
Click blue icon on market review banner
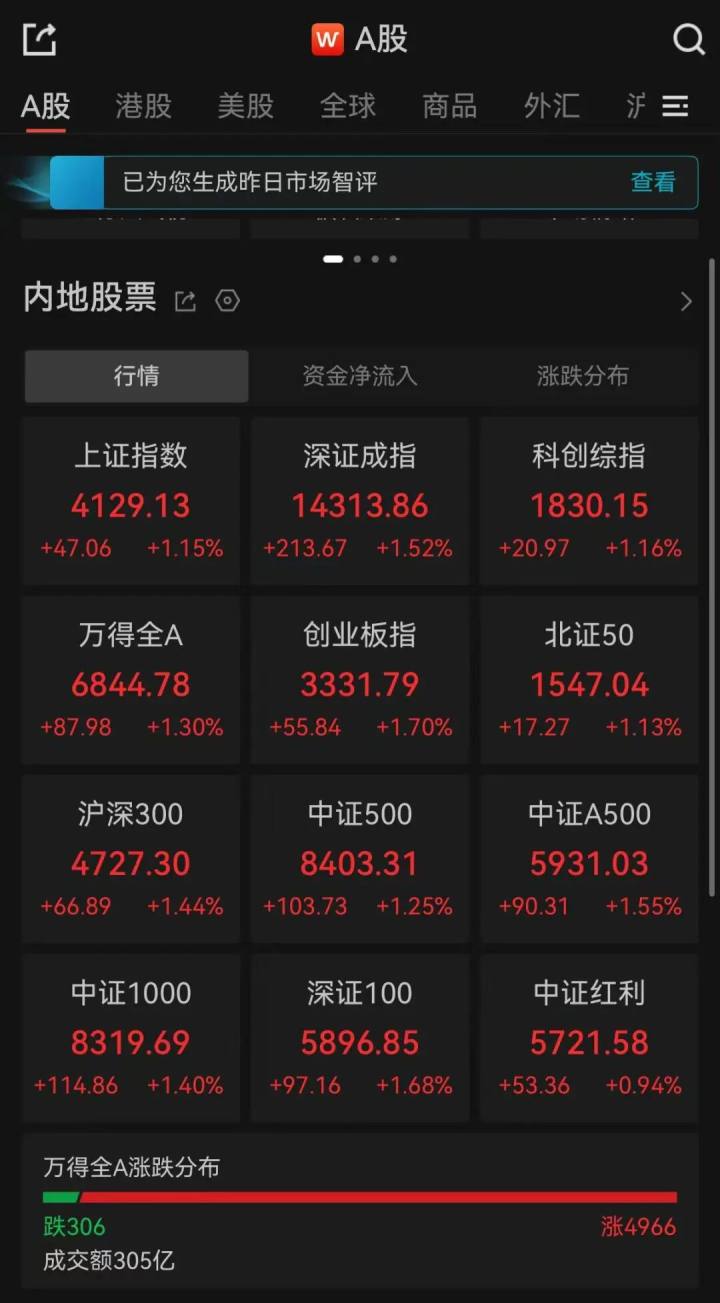tap(80, 183)
